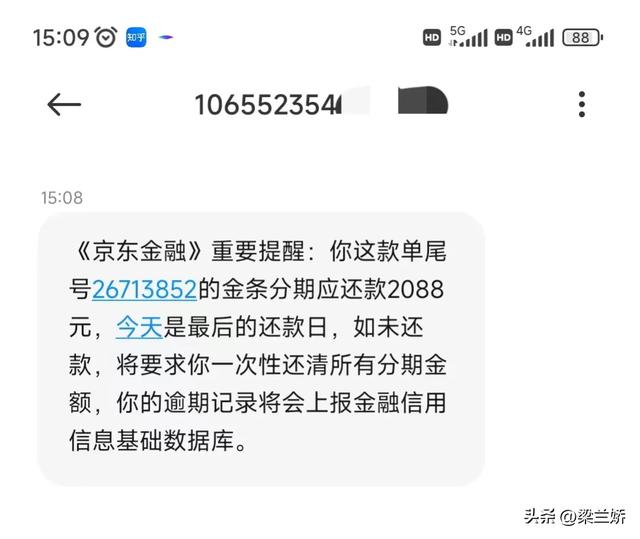The width and height of the screenshot is (640, 539).
Task: Go back to the message list
Action: (x=63, y=104)
